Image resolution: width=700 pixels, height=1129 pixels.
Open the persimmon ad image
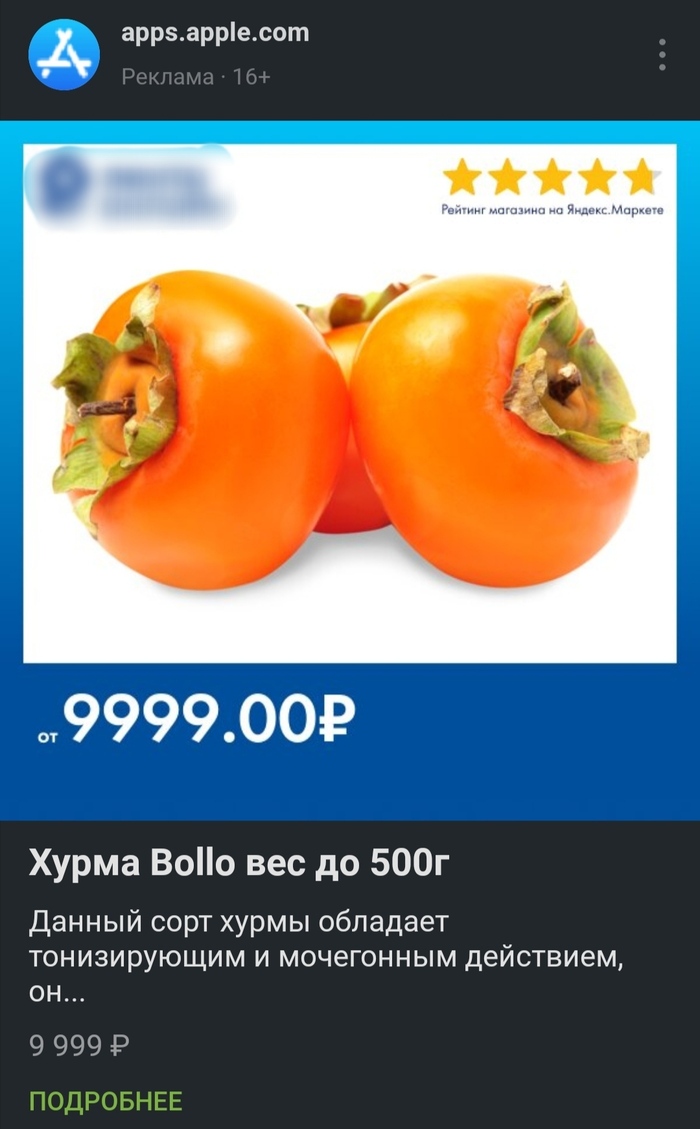click(x=350, y=430)
